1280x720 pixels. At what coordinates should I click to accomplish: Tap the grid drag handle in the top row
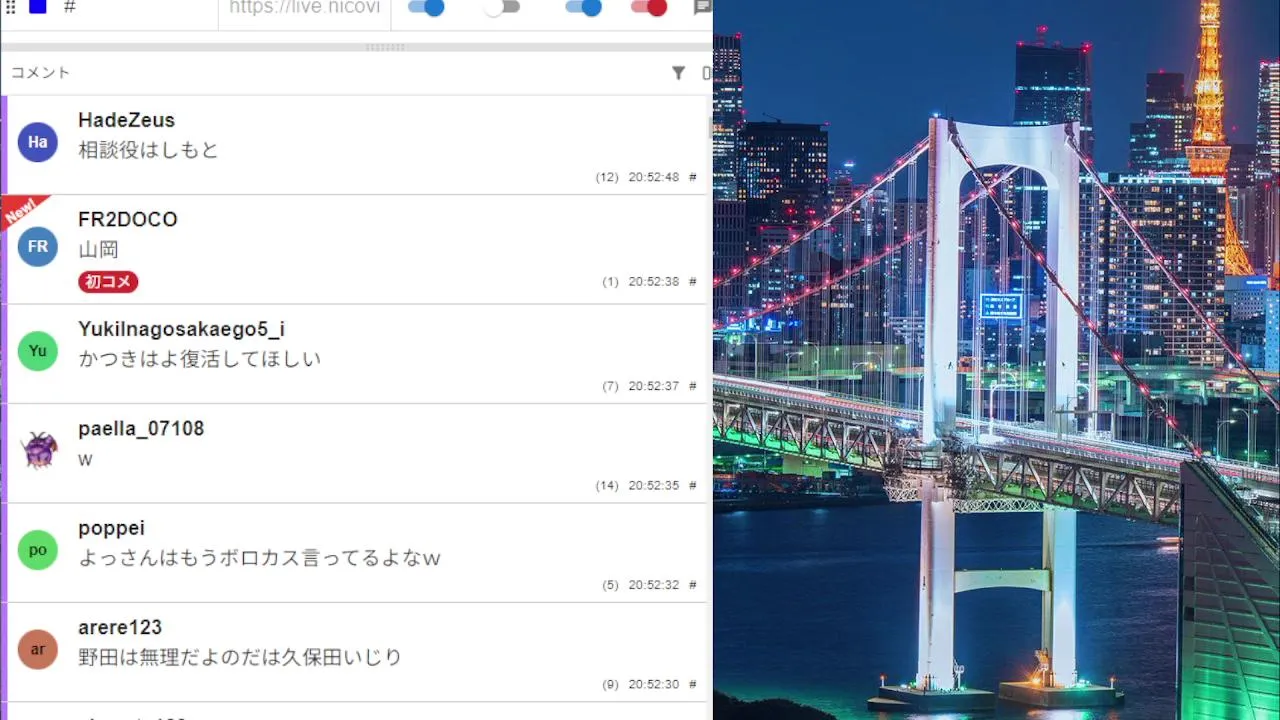11,6
